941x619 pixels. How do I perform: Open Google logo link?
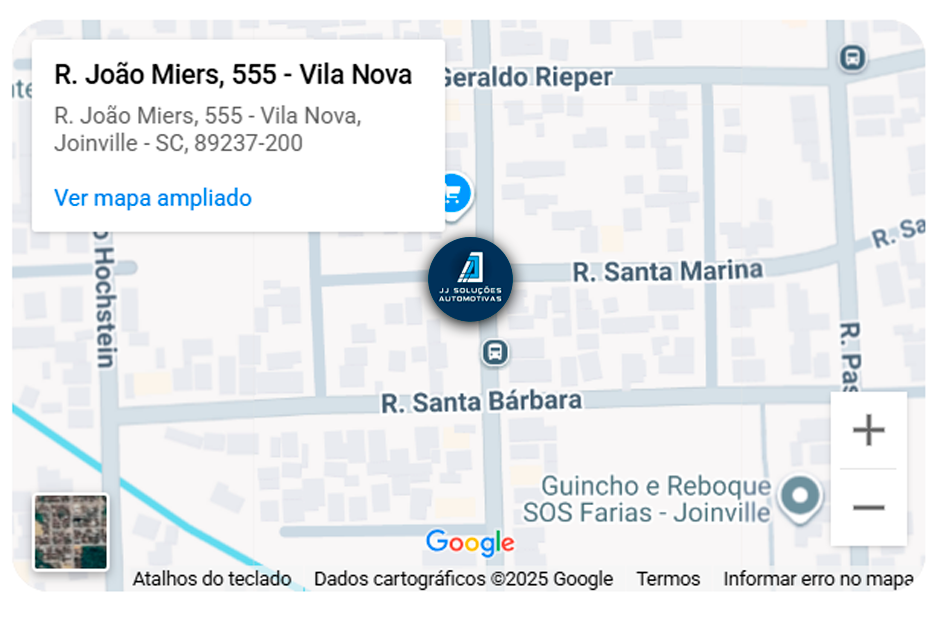(x=470, y=543)
